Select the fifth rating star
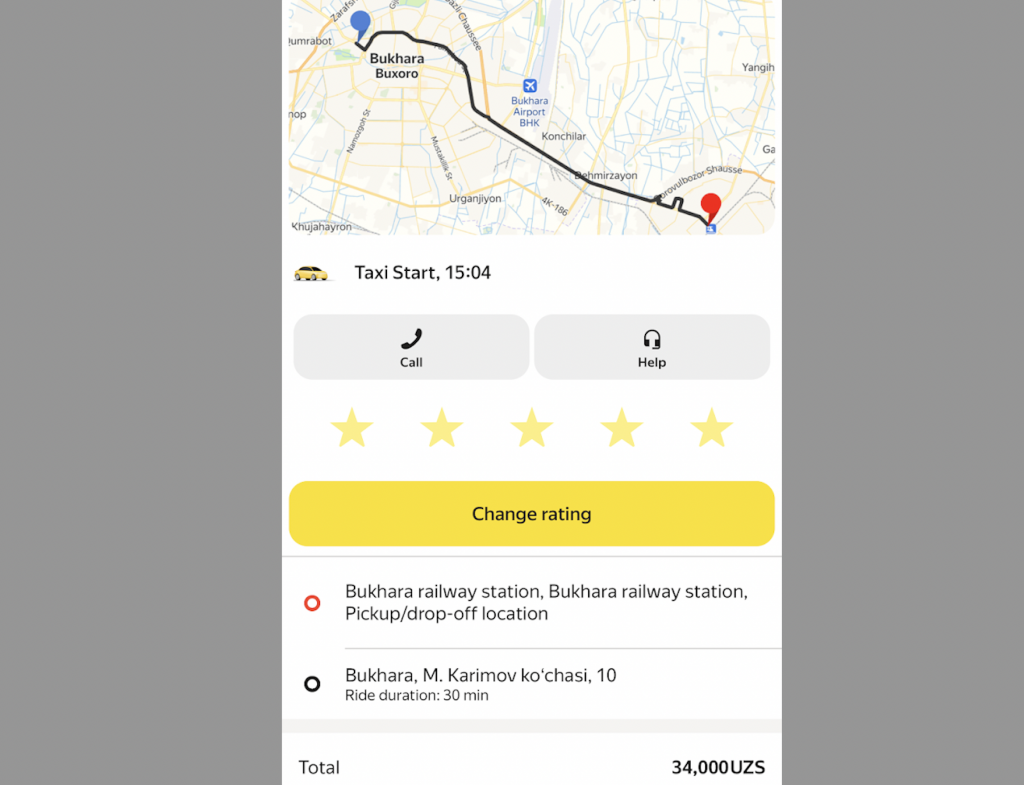1024x785 pixels. tap(712, 429)
